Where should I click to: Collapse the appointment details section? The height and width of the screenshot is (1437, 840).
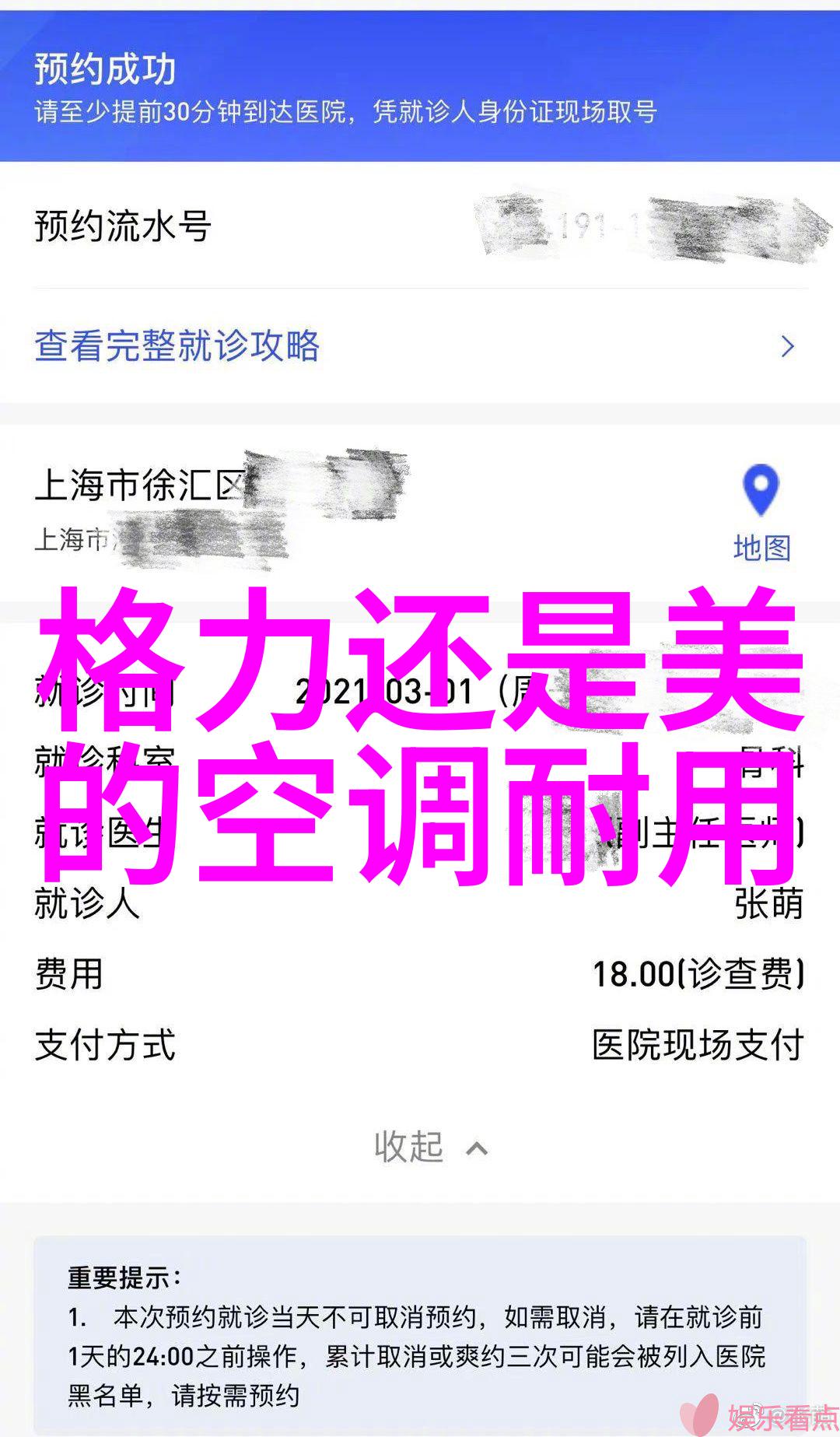coord(430,1148)
